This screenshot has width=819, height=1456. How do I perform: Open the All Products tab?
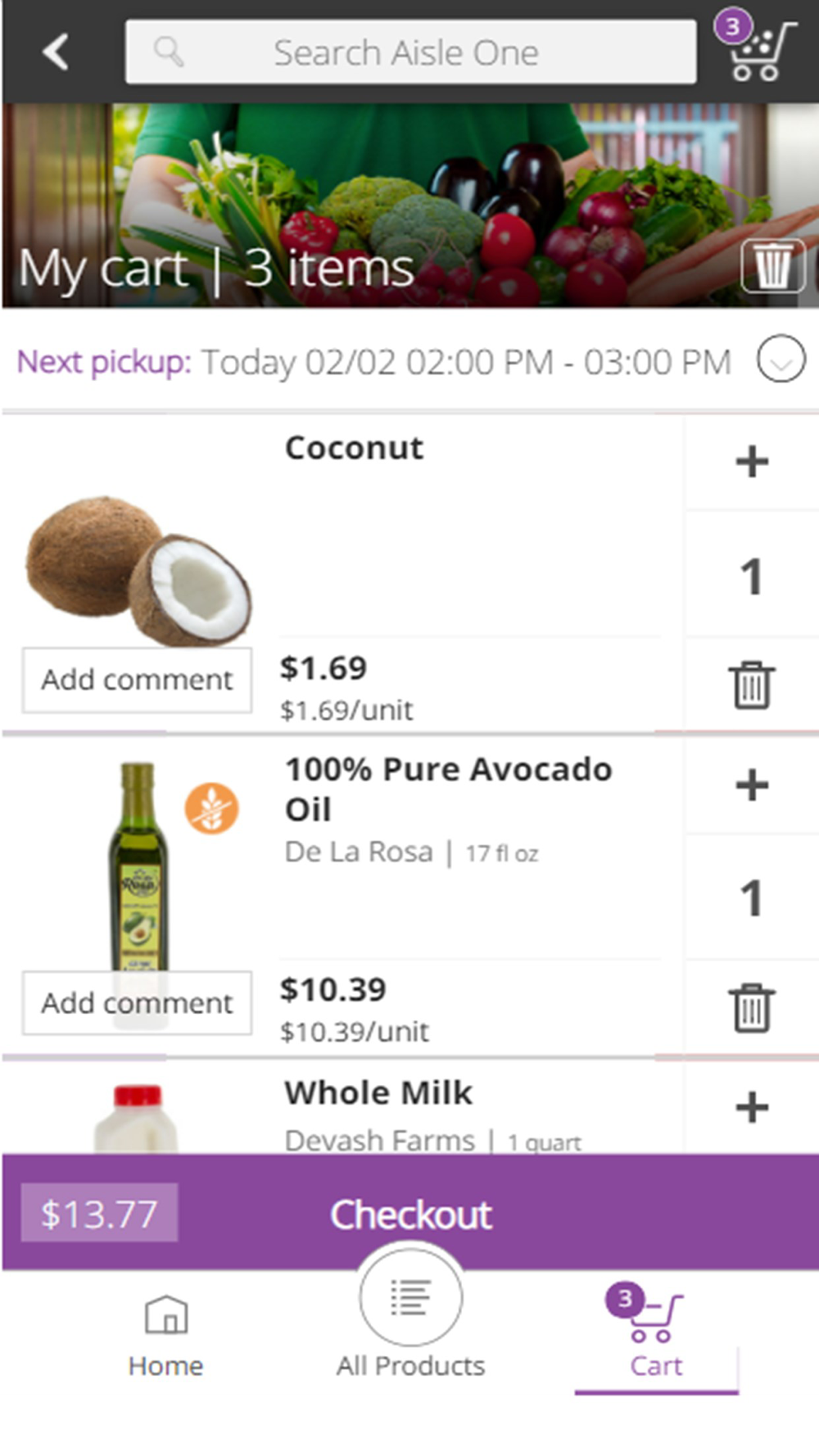pos(410,1318)
